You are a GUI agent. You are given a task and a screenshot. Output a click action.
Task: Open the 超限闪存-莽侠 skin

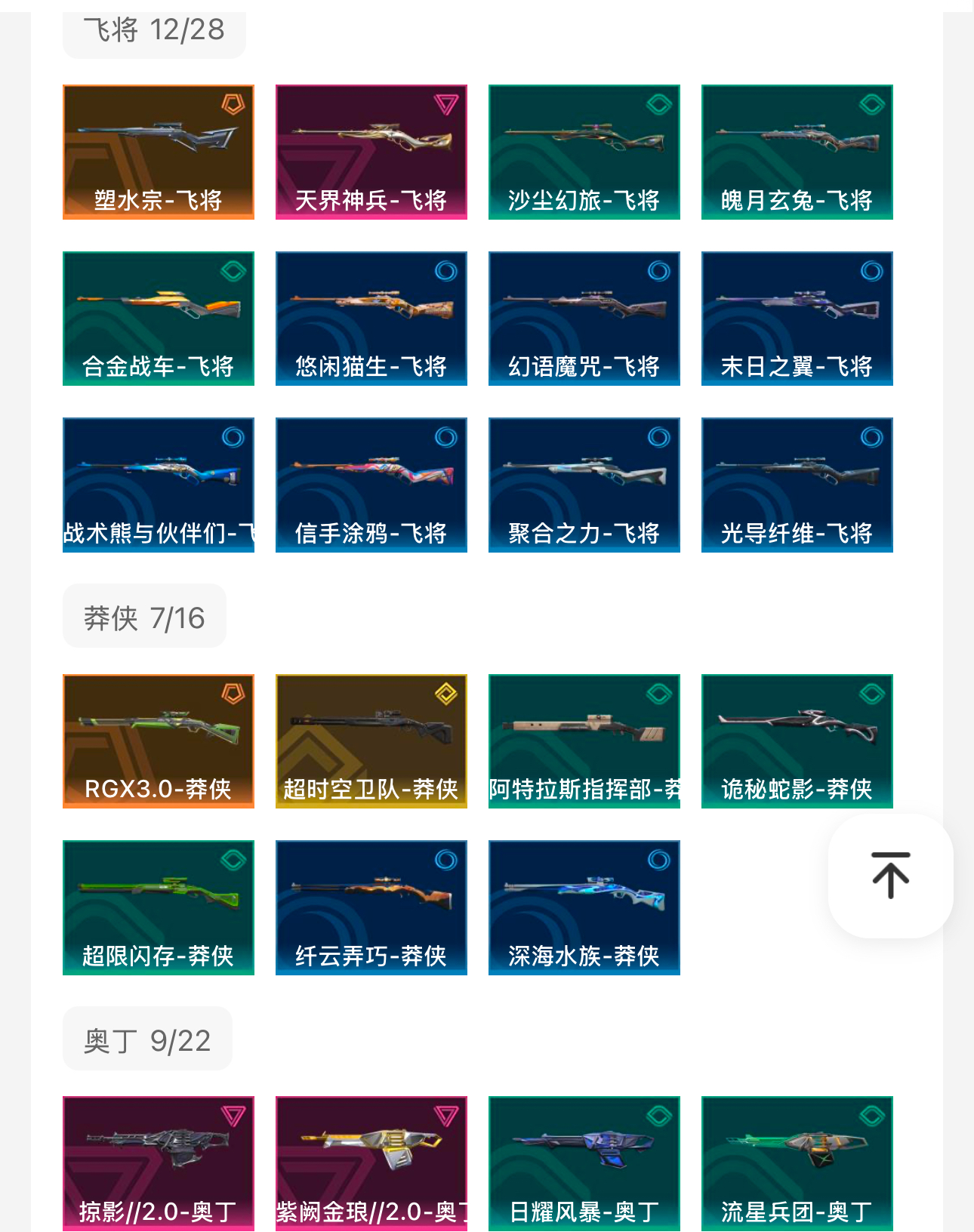(x=159, y=907)
